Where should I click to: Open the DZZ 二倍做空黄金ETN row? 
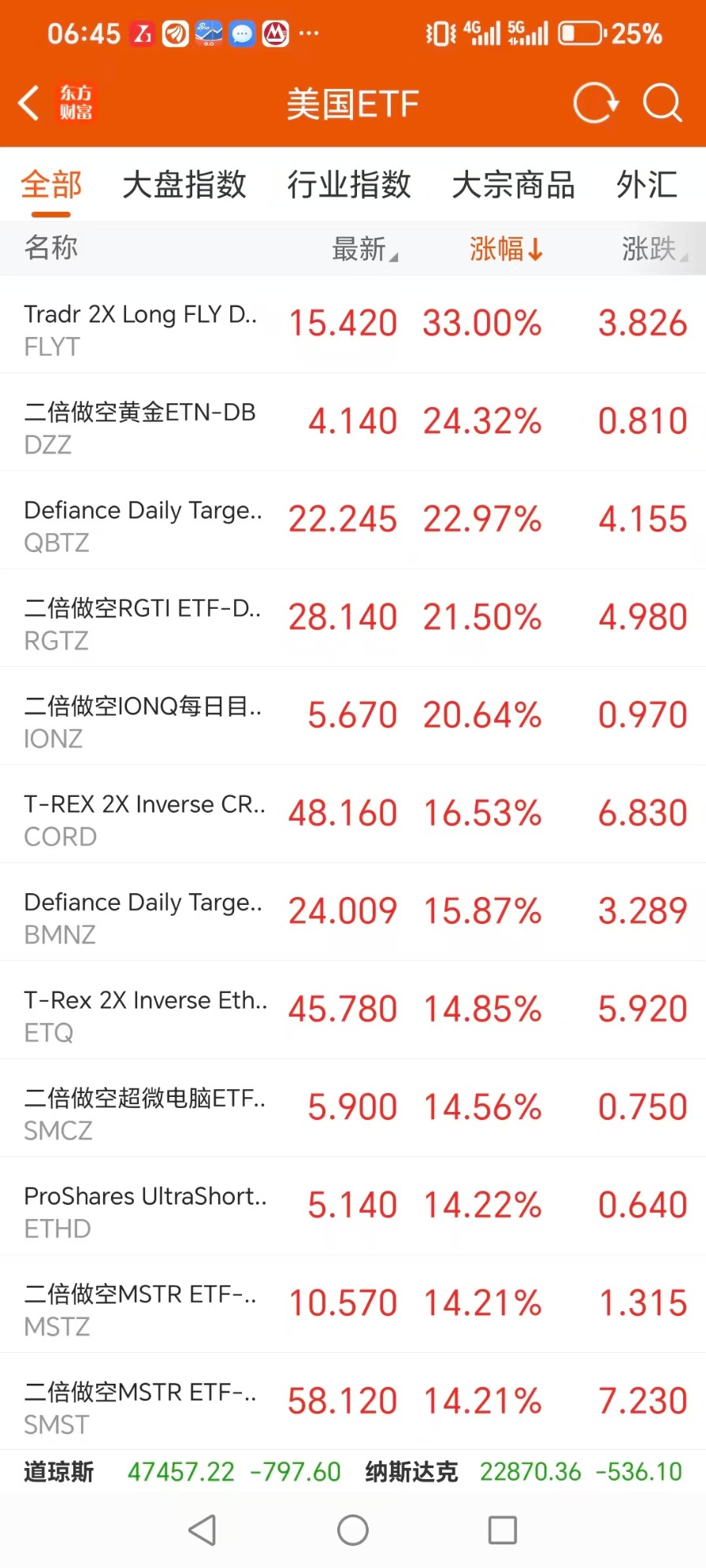[353, 422]
